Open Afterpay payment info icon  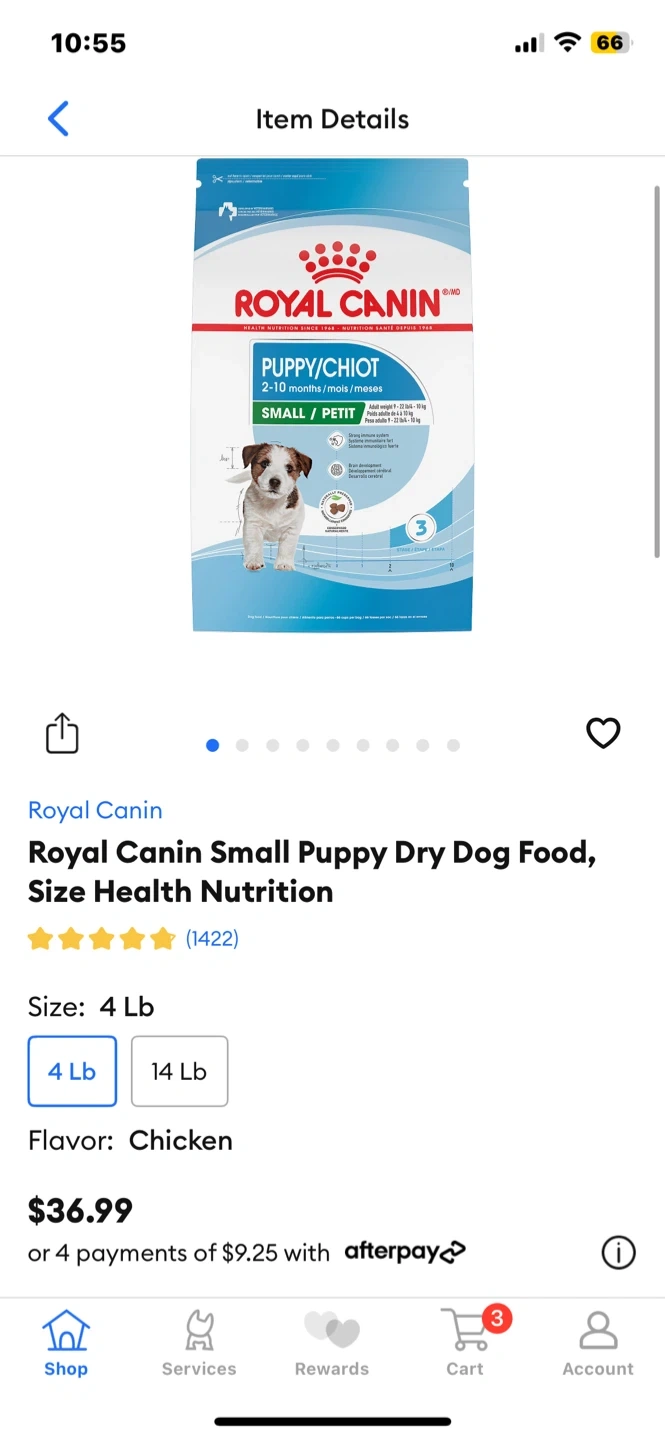coord(618,1252)
